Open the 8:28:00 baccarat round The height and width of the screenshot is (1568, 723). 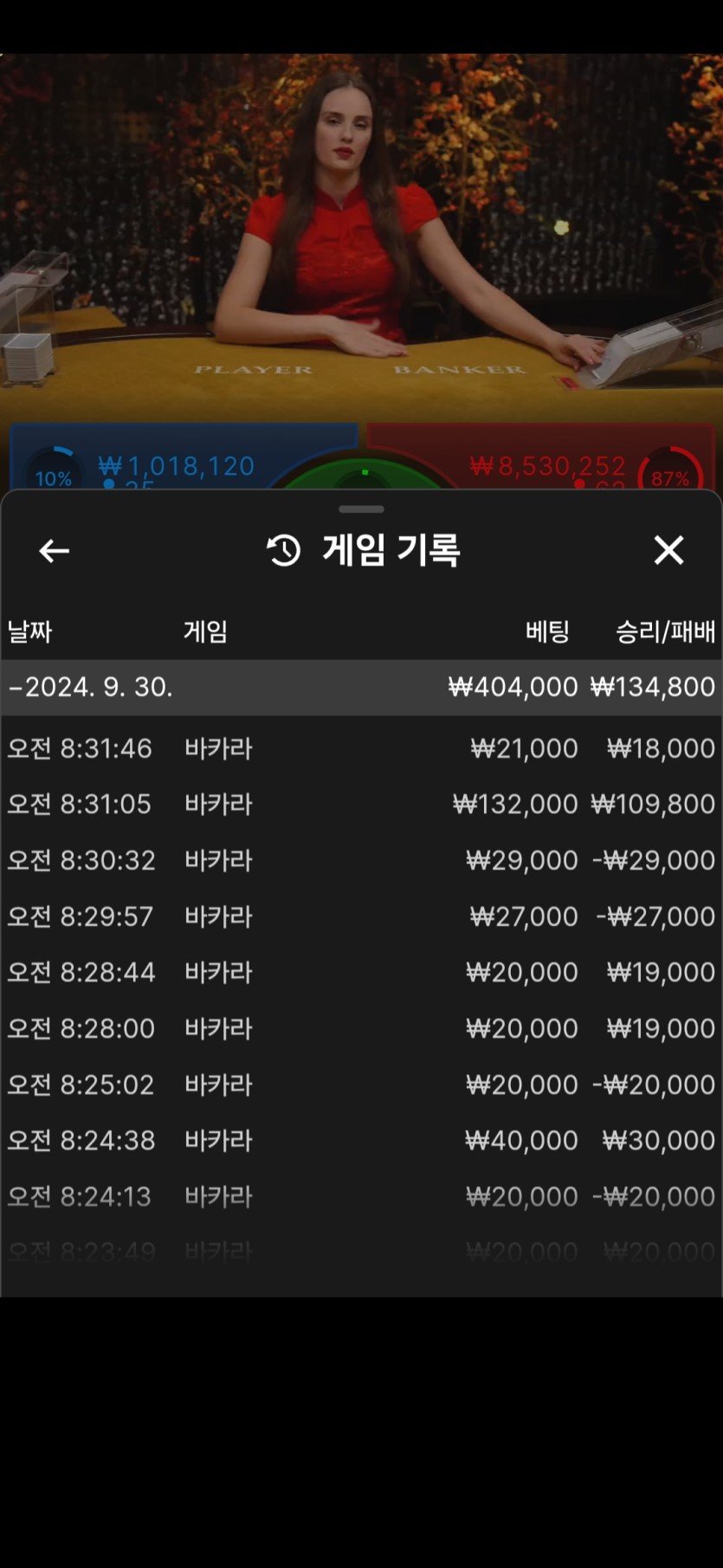pos(361,1028)
